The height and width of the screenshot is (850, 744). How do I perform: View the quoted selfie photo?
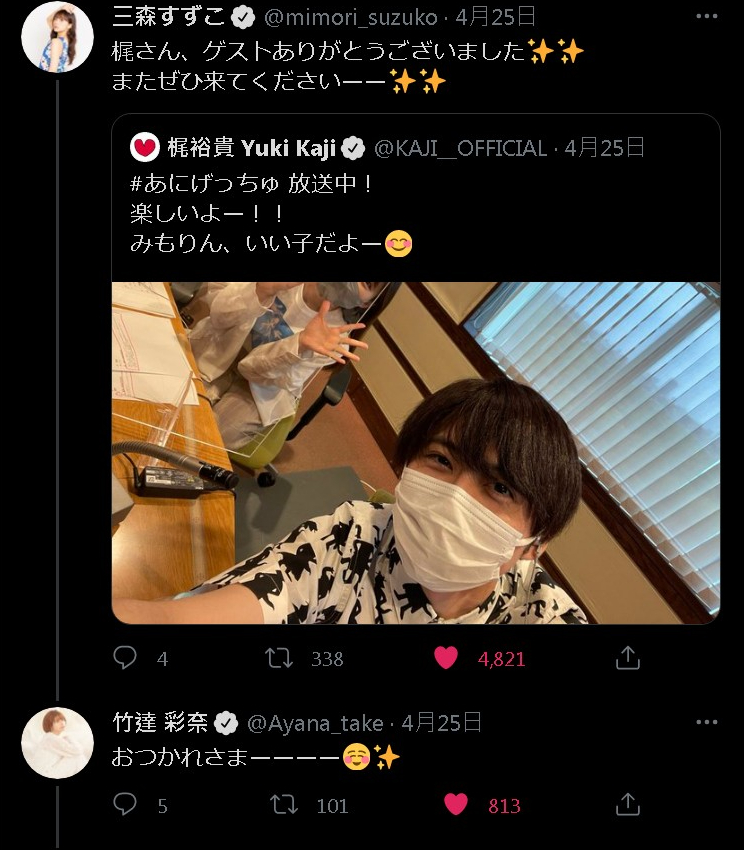(415, 452)
